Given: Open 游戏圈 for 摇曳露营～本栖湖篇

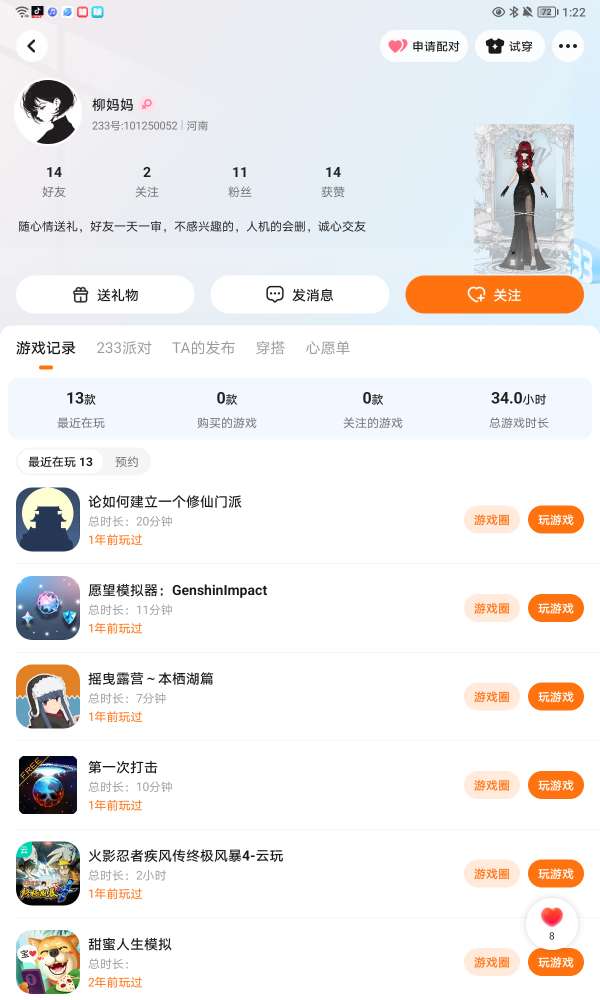Looking at the screenshot, I should [492, 697].
